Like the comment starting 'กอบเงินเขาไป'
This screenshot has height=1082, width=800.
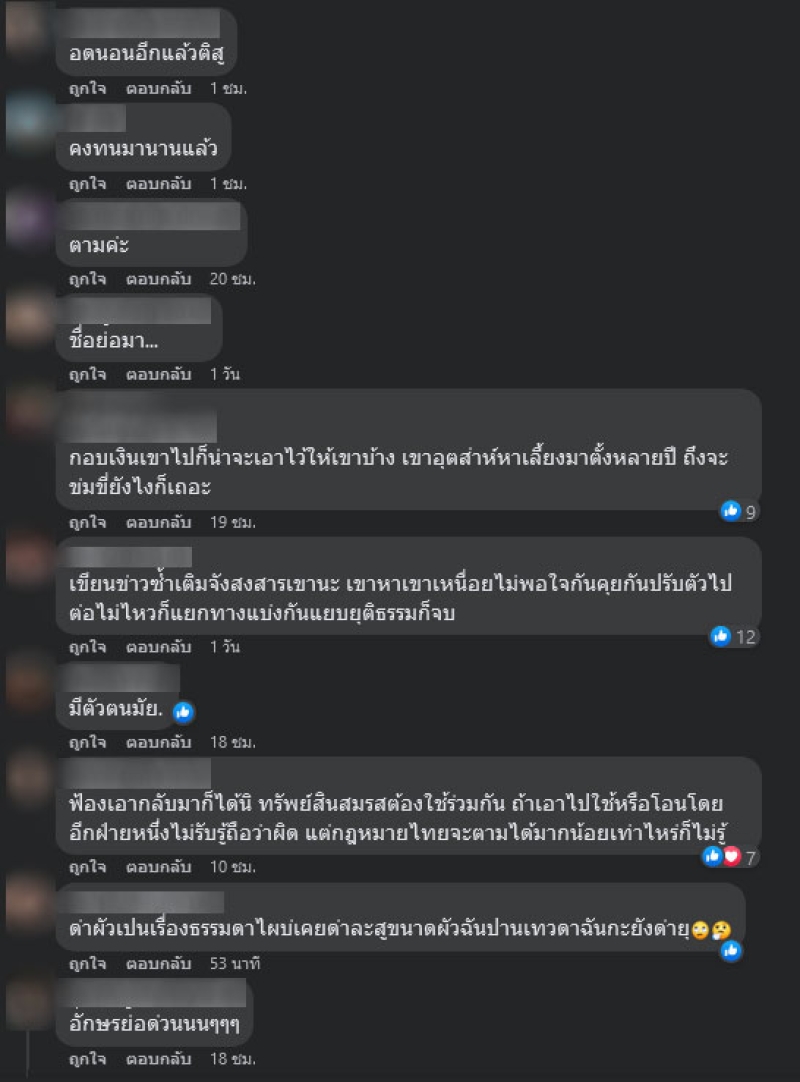coord(87,522)
